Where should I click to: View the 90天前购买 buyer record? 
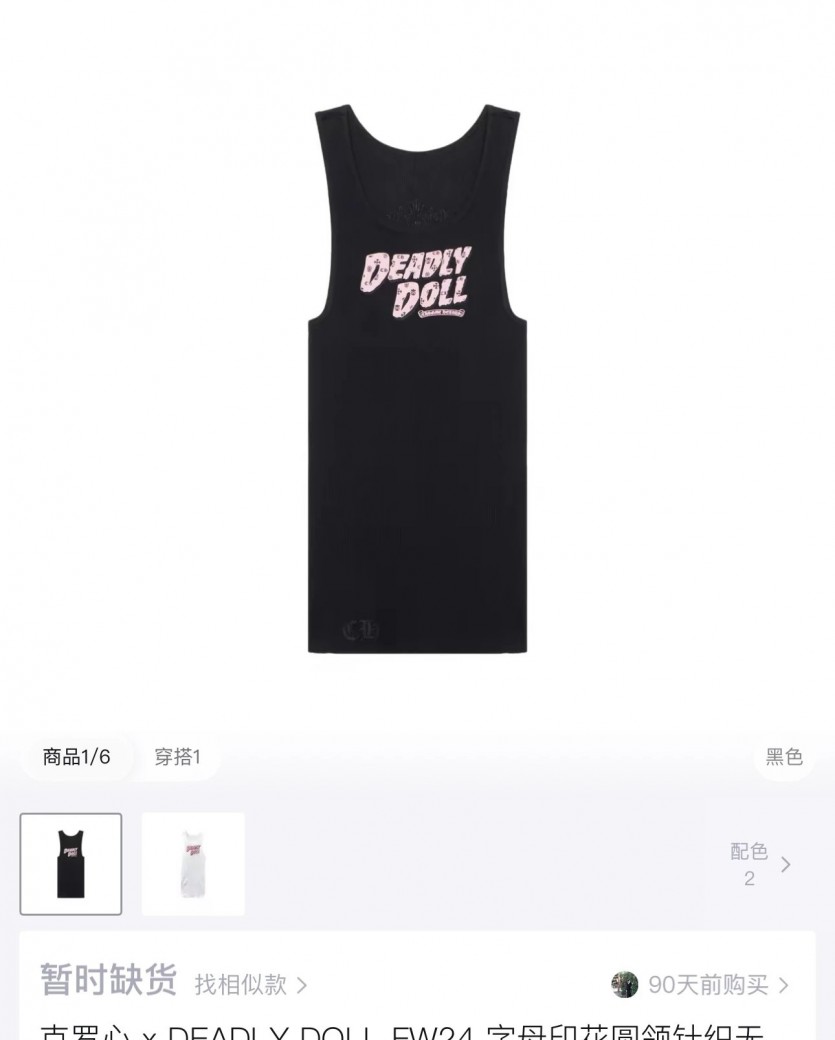701,985
